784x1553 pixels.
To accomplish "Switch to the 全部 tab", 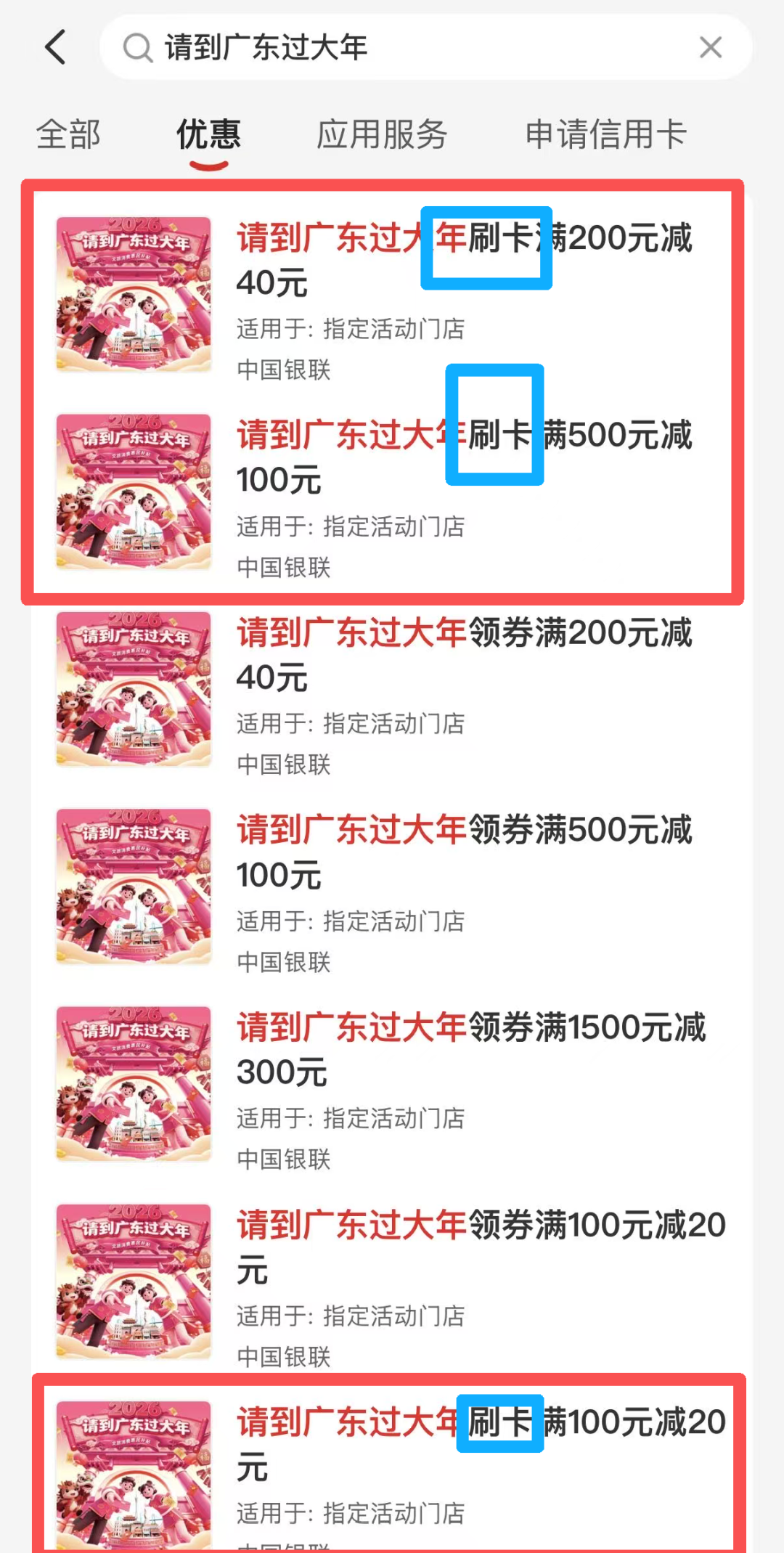I will pos(68,135).
